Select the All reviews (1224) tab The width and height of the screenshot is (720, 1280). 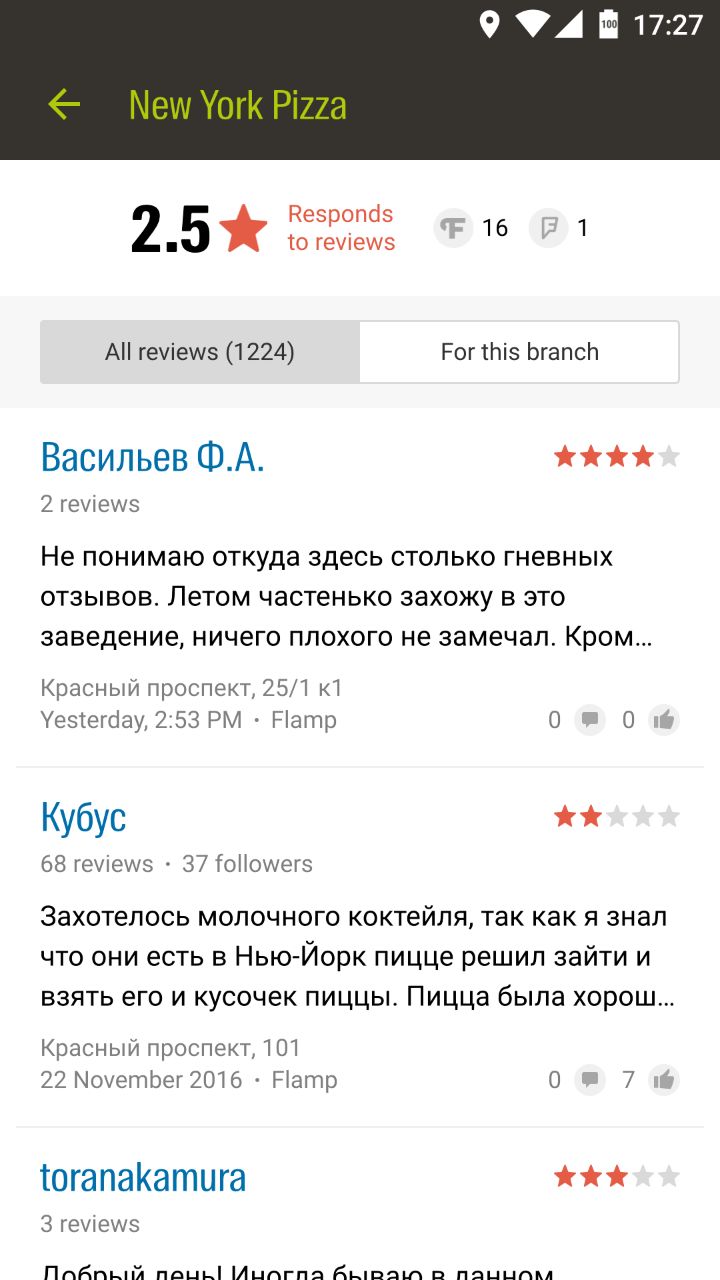tap(200, 352)
